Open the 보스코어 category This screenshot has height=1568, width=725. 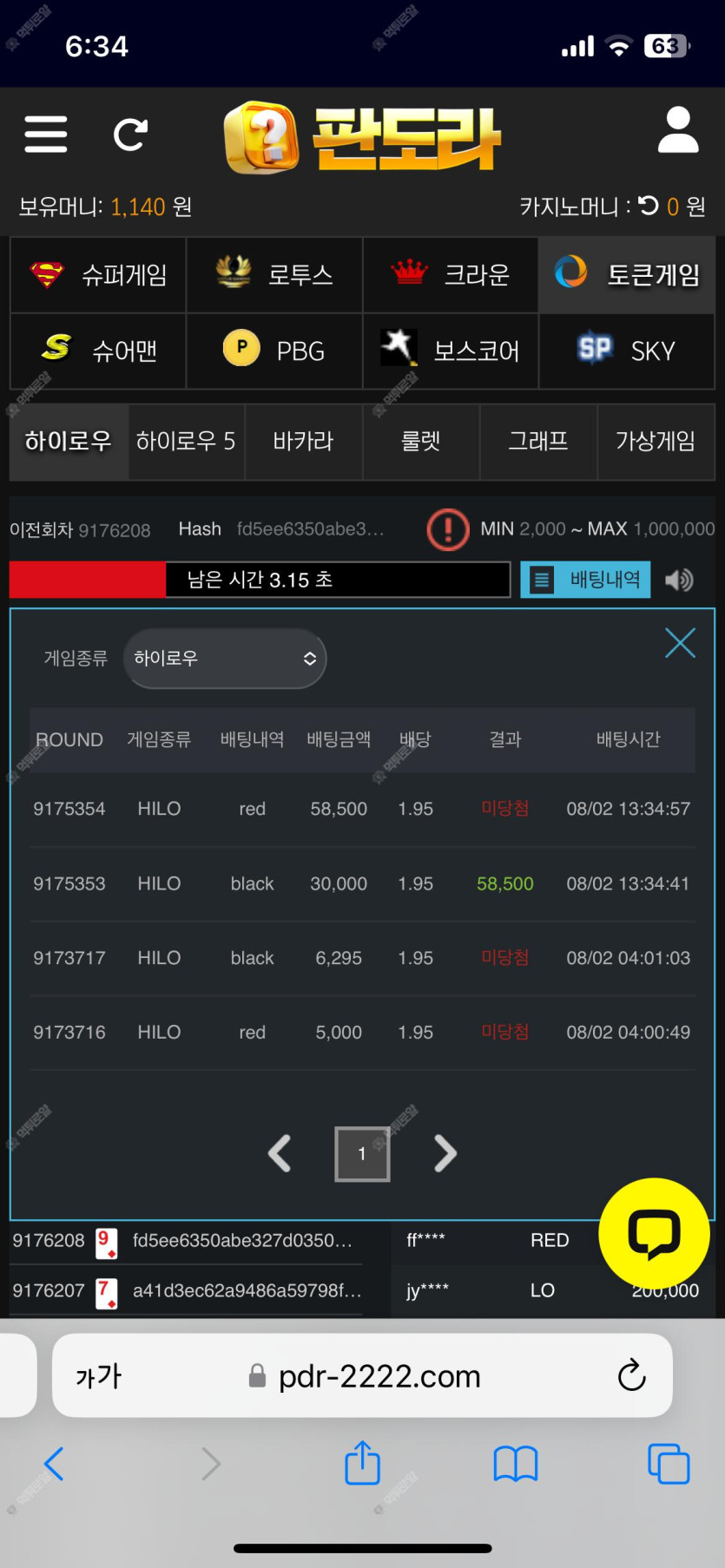pos(451,351)
